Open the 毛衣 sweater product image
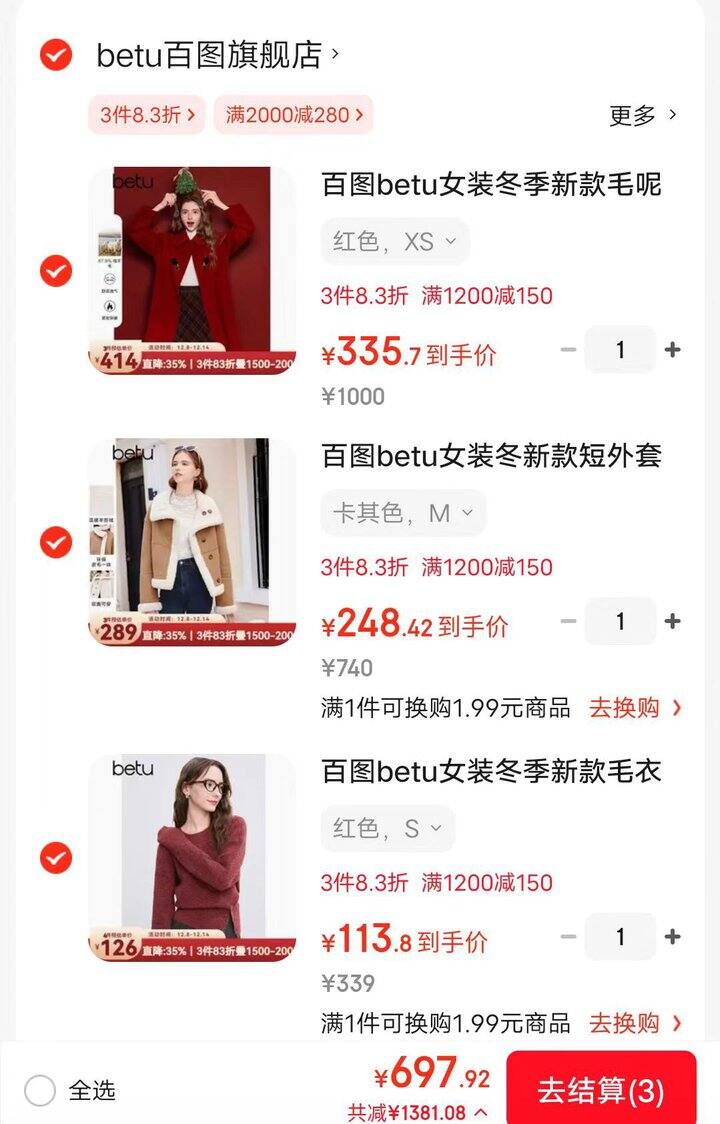Image resolution: width=720 pixels, height=1124 pixels. [192, 858]
